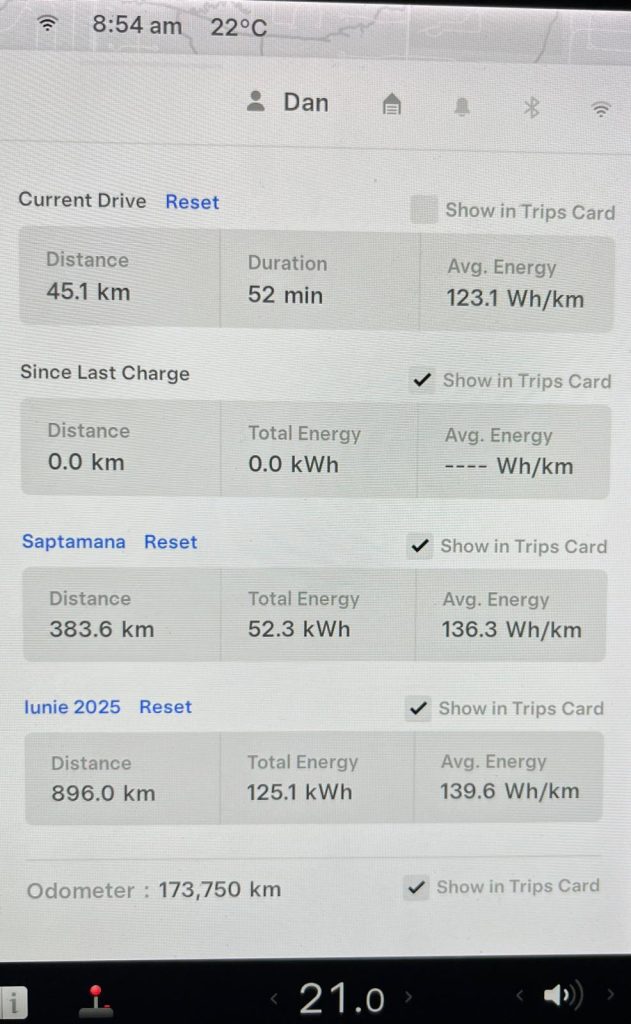Screen dimensions: 631x1024
Task: Open the info icon in the bottom bar
Action: [13, 1001]
